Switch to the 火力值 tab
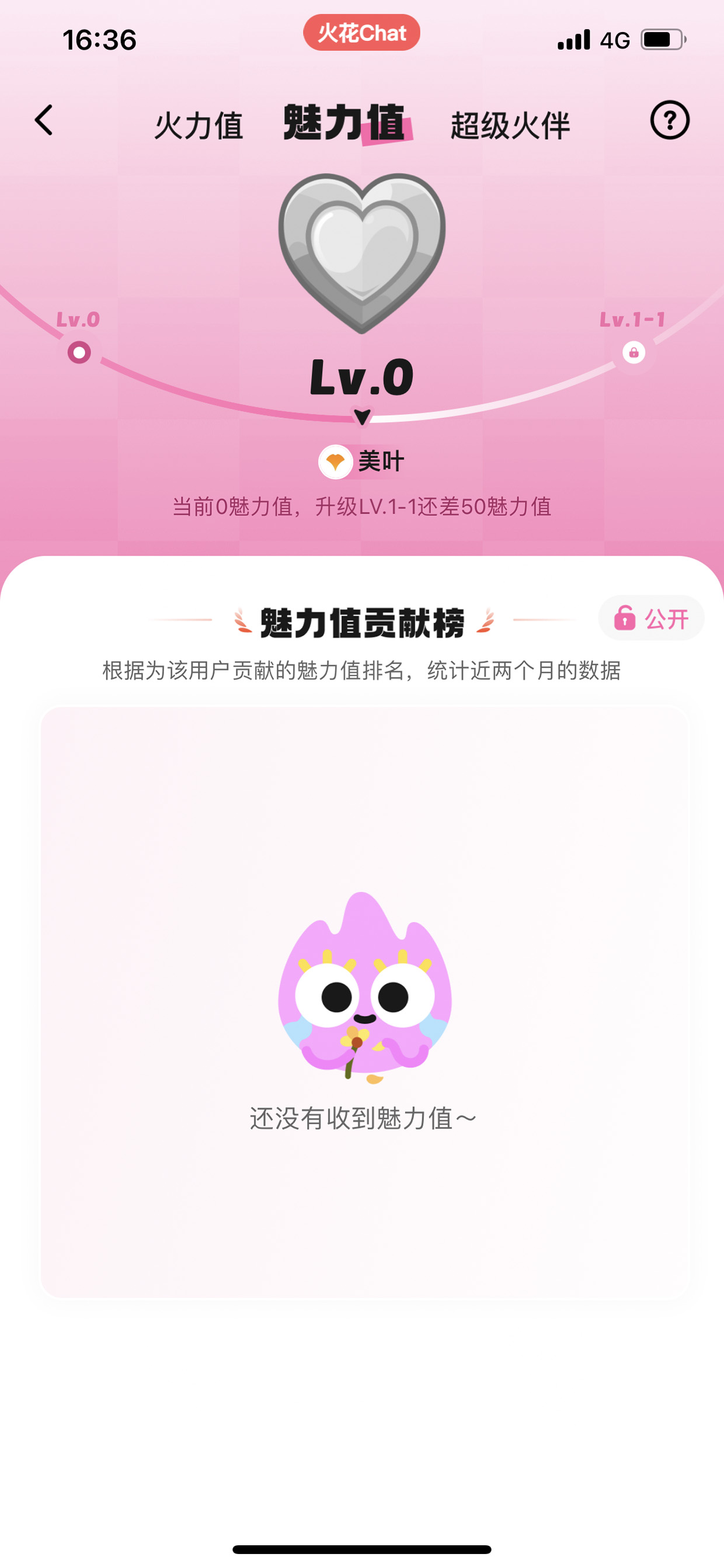 [x=199, y=126]
